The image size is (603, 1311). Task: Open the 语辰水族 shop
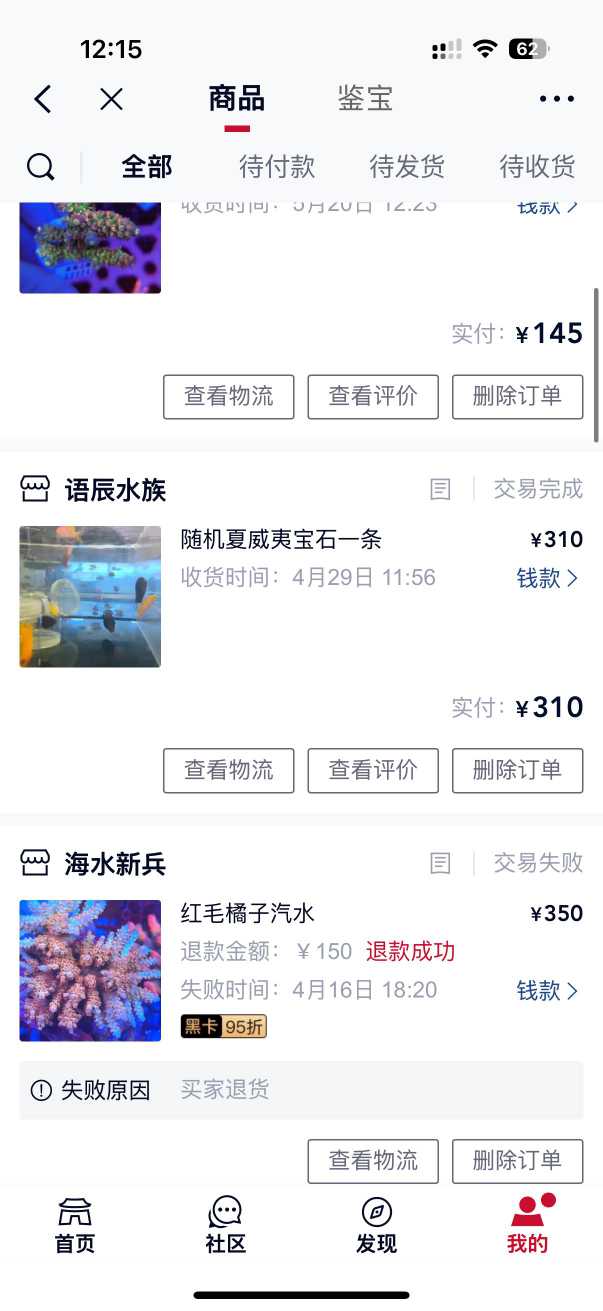114,490
